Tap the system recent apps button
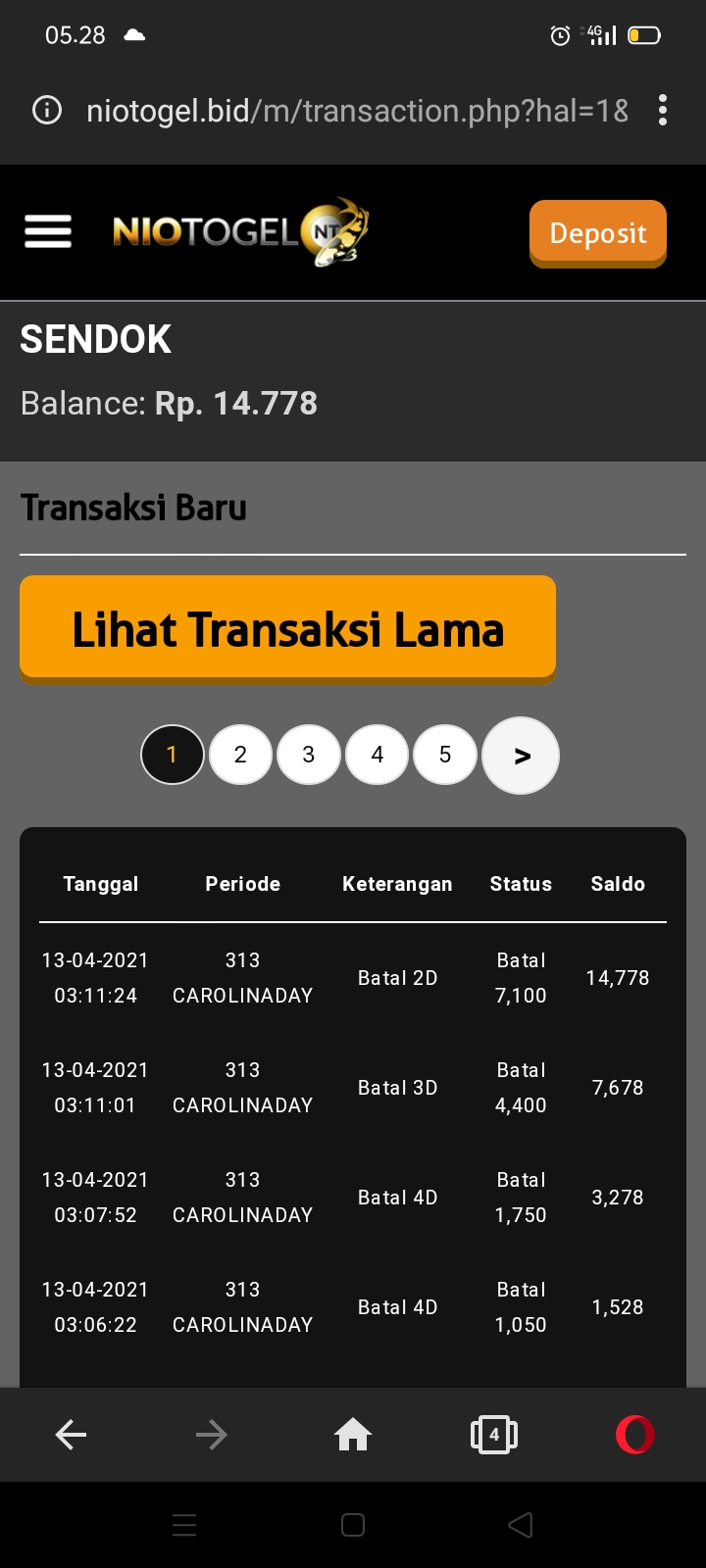Viewport: 706px width, 1568px height. pyautogui.click(x=184, y=1525)
